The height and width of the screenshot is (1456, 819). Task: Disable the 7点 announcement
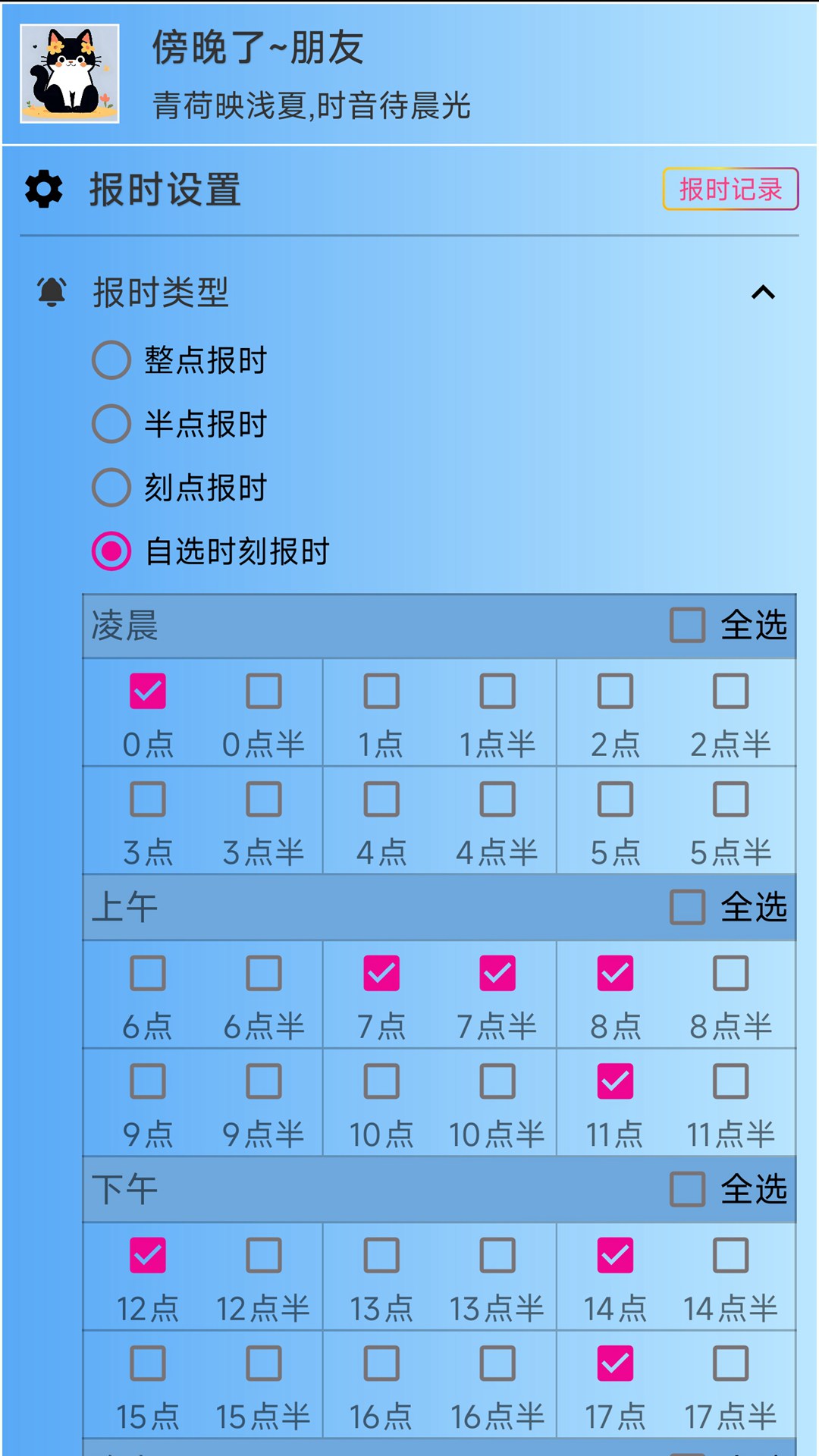(381, 974)
